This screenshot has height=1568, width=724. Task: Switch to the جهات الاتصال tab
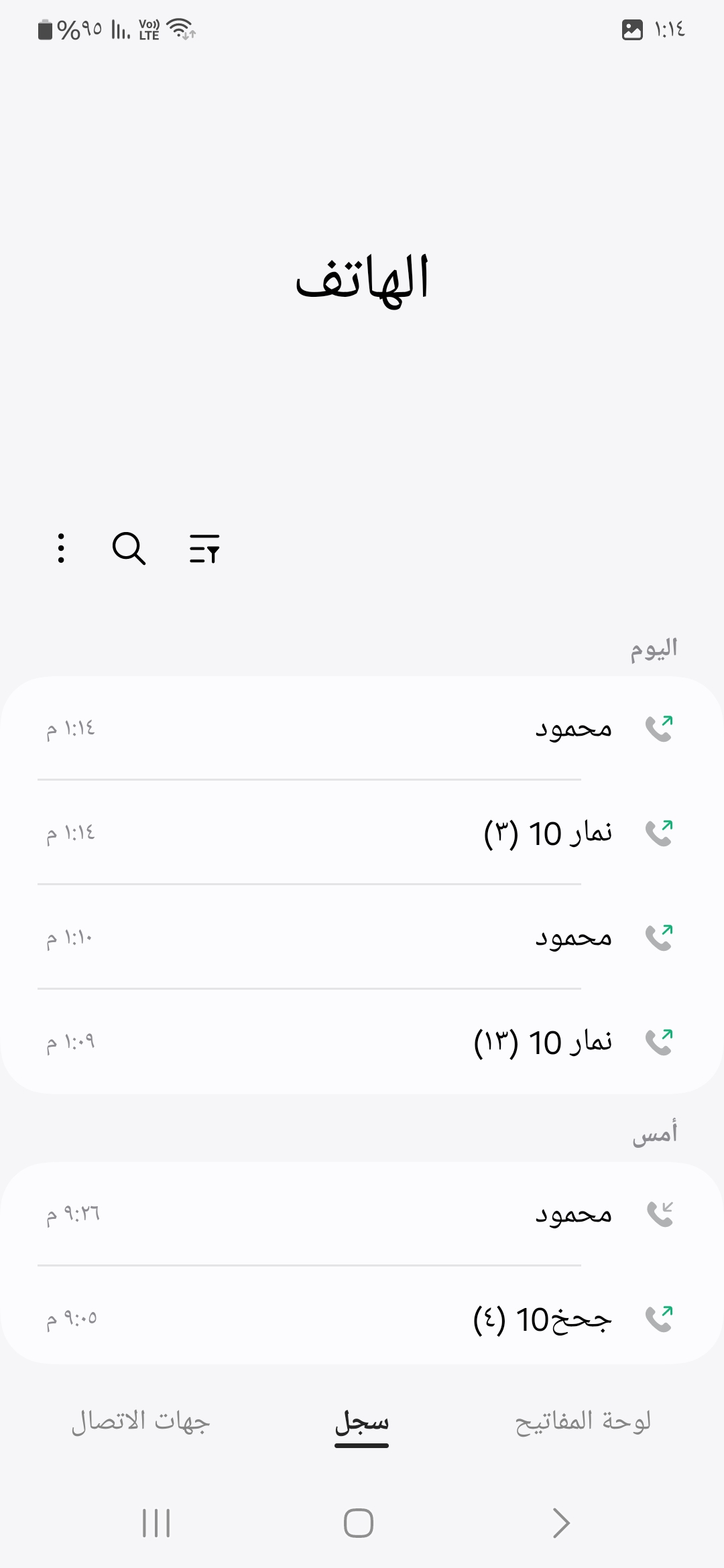[141, 1421]
